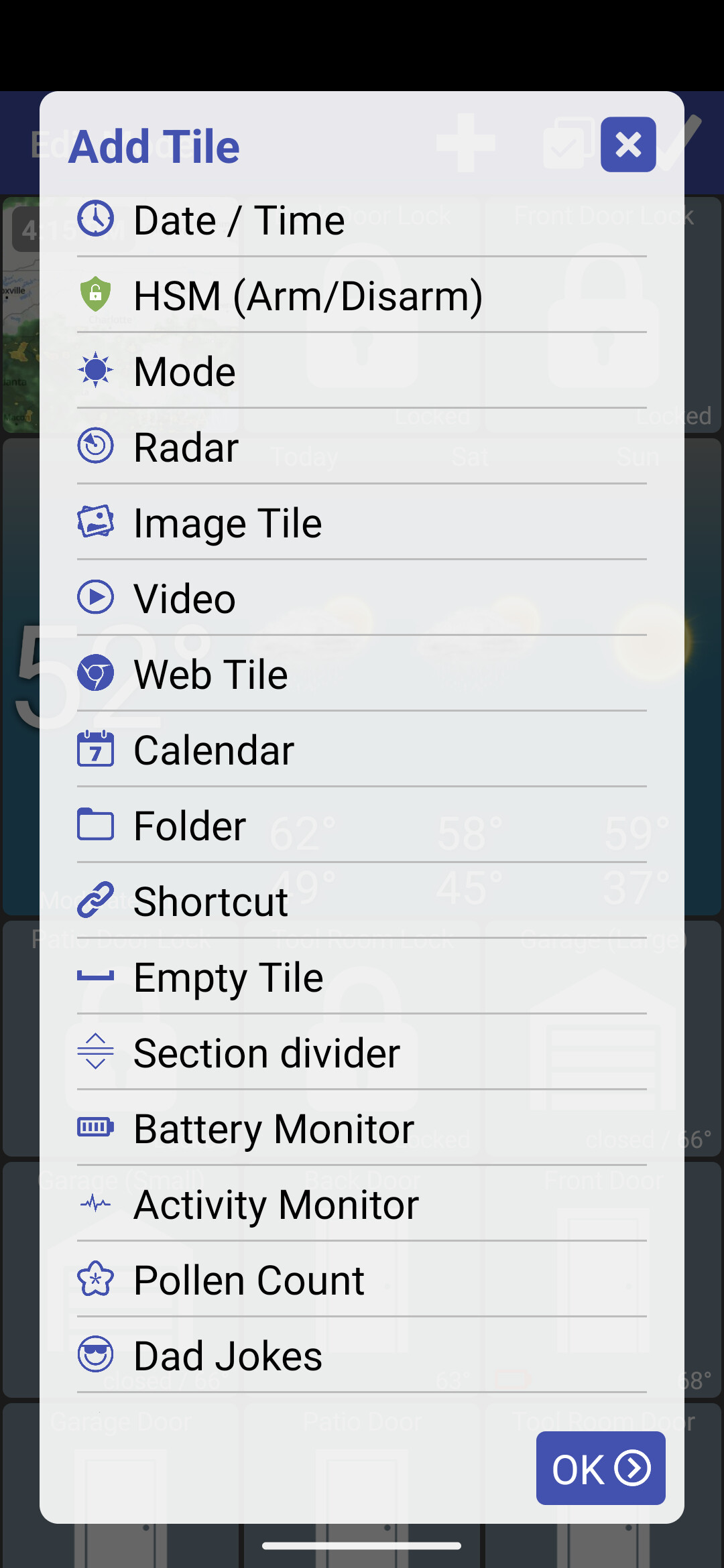Viewport: 724px width, 1568px height.
Task: Select the Dad Jokes tile
Action: pos(362,1356)
